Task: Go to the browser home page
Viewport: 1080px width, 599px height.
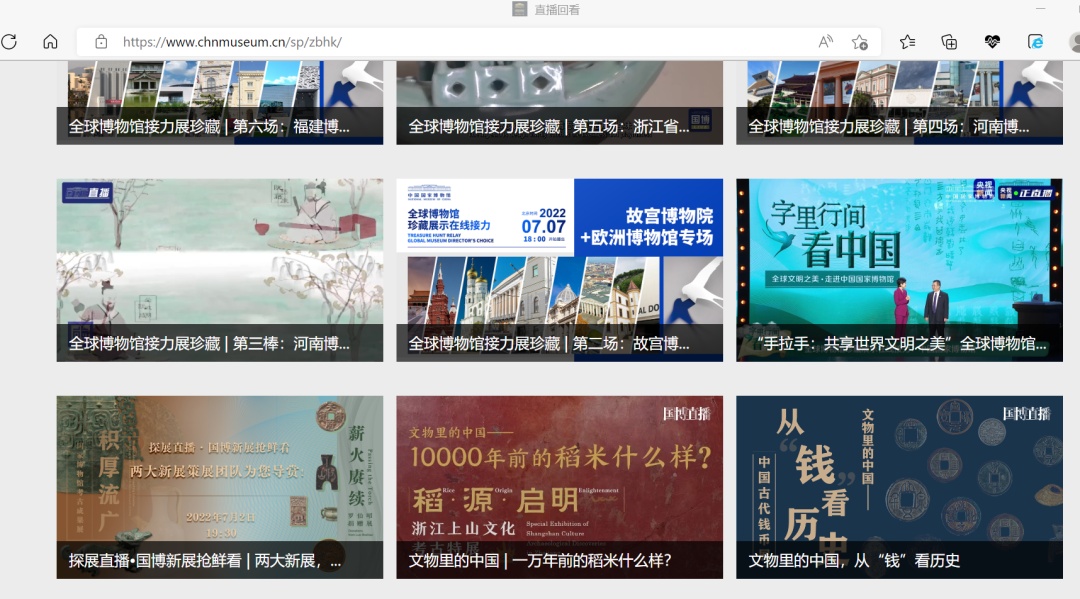Action: tap(50, 41)
